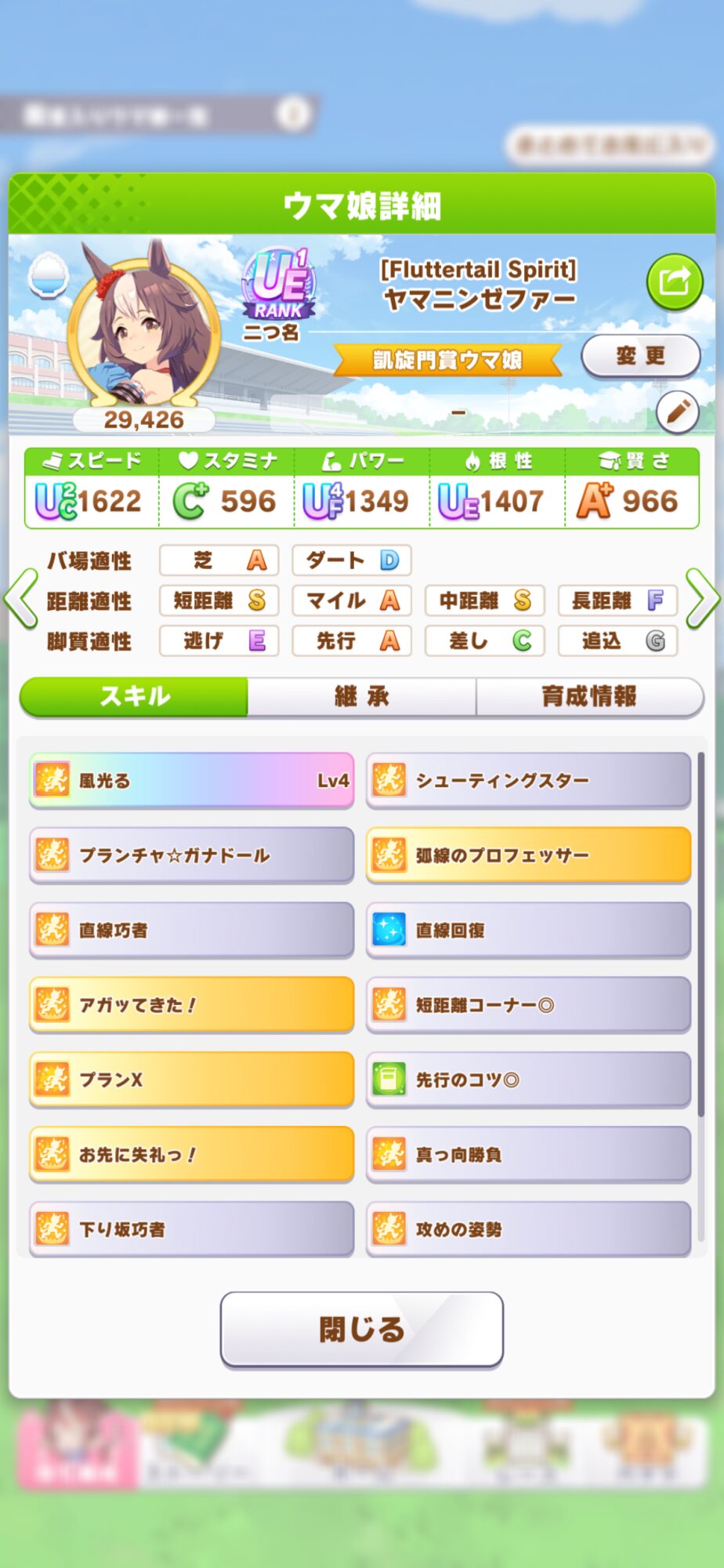Tap the 変更 button

pyautogui.click(x=640, y=356)
